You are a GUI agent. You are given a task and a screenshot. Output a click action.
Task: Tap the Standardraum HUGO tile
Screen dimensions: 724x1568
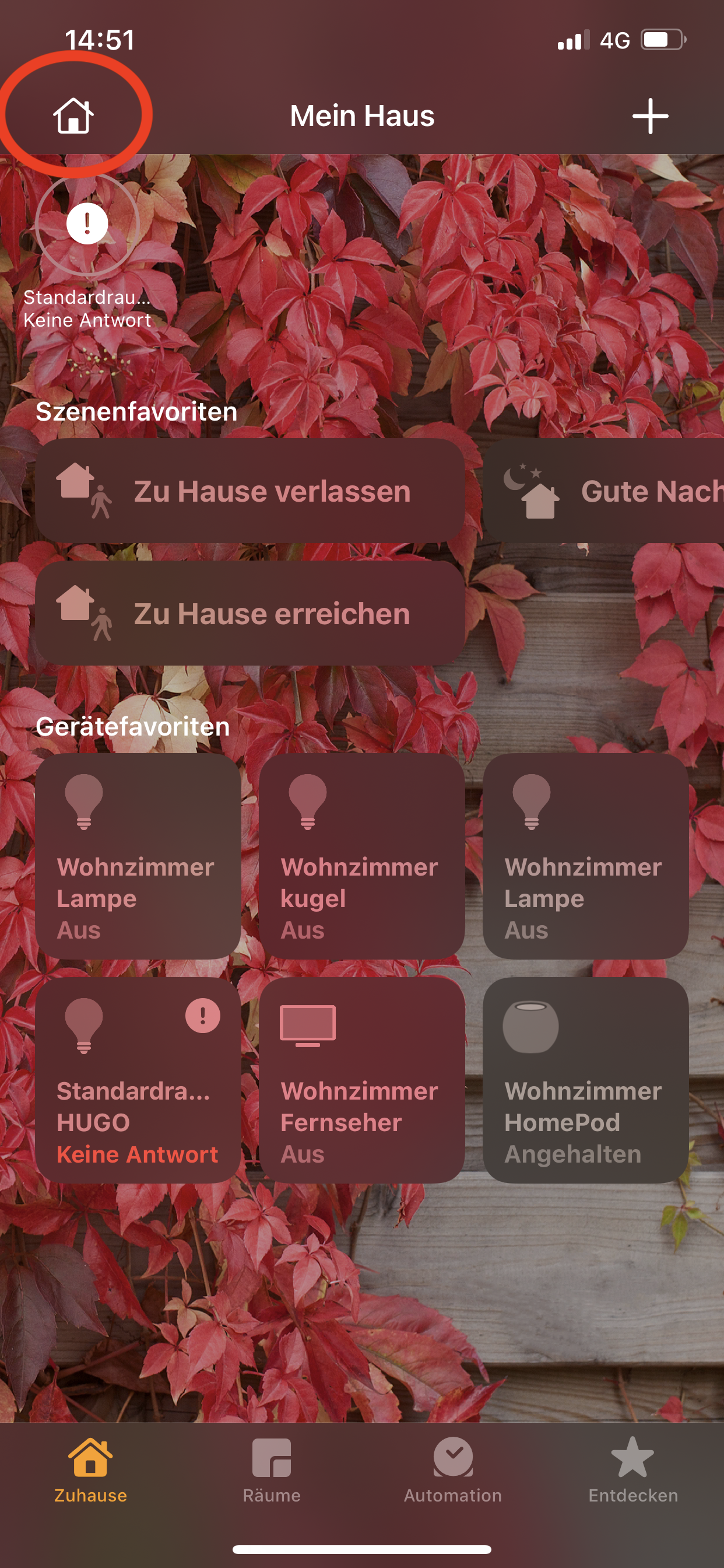tap(138, 1080)
